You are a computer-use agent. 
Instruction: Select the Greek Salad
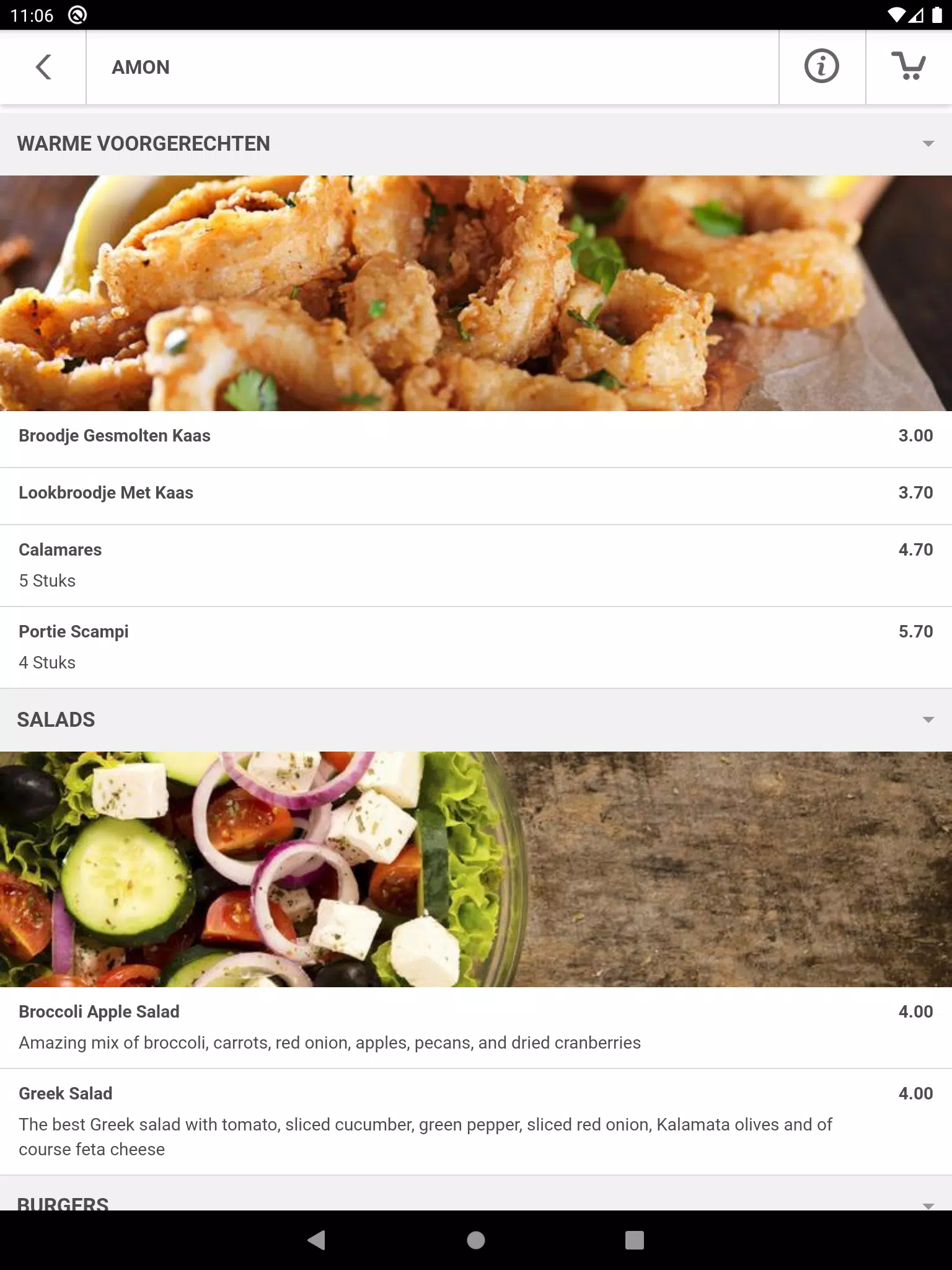pos(476,1122)
